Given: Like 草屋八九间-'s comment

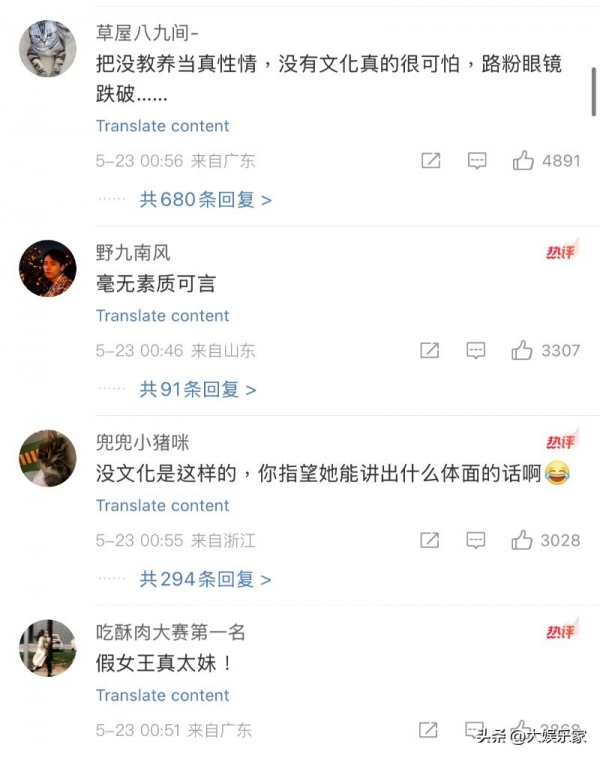Looking at the screenshot, I should tap(522, 160).
